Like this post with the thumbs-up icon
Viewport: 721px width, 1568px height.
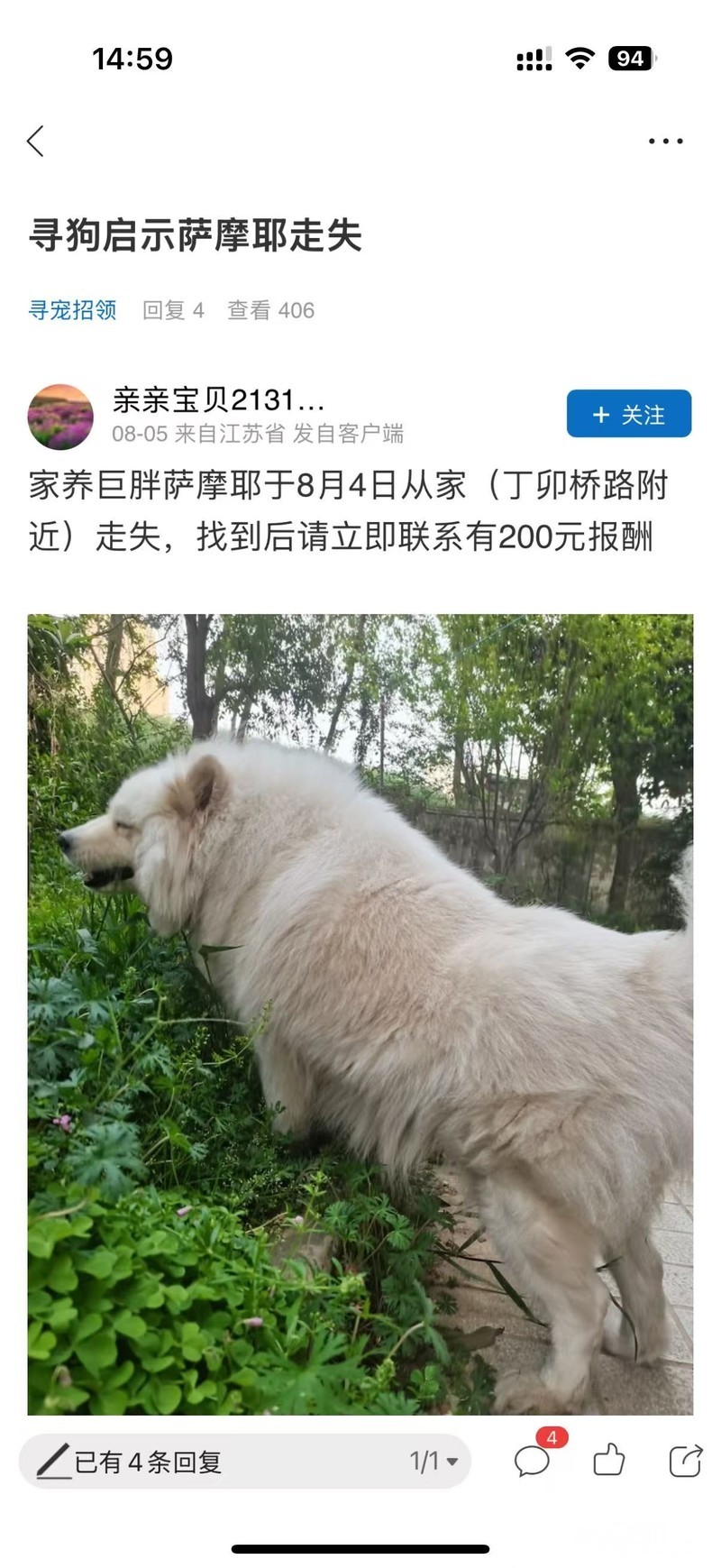point(609,1460)
